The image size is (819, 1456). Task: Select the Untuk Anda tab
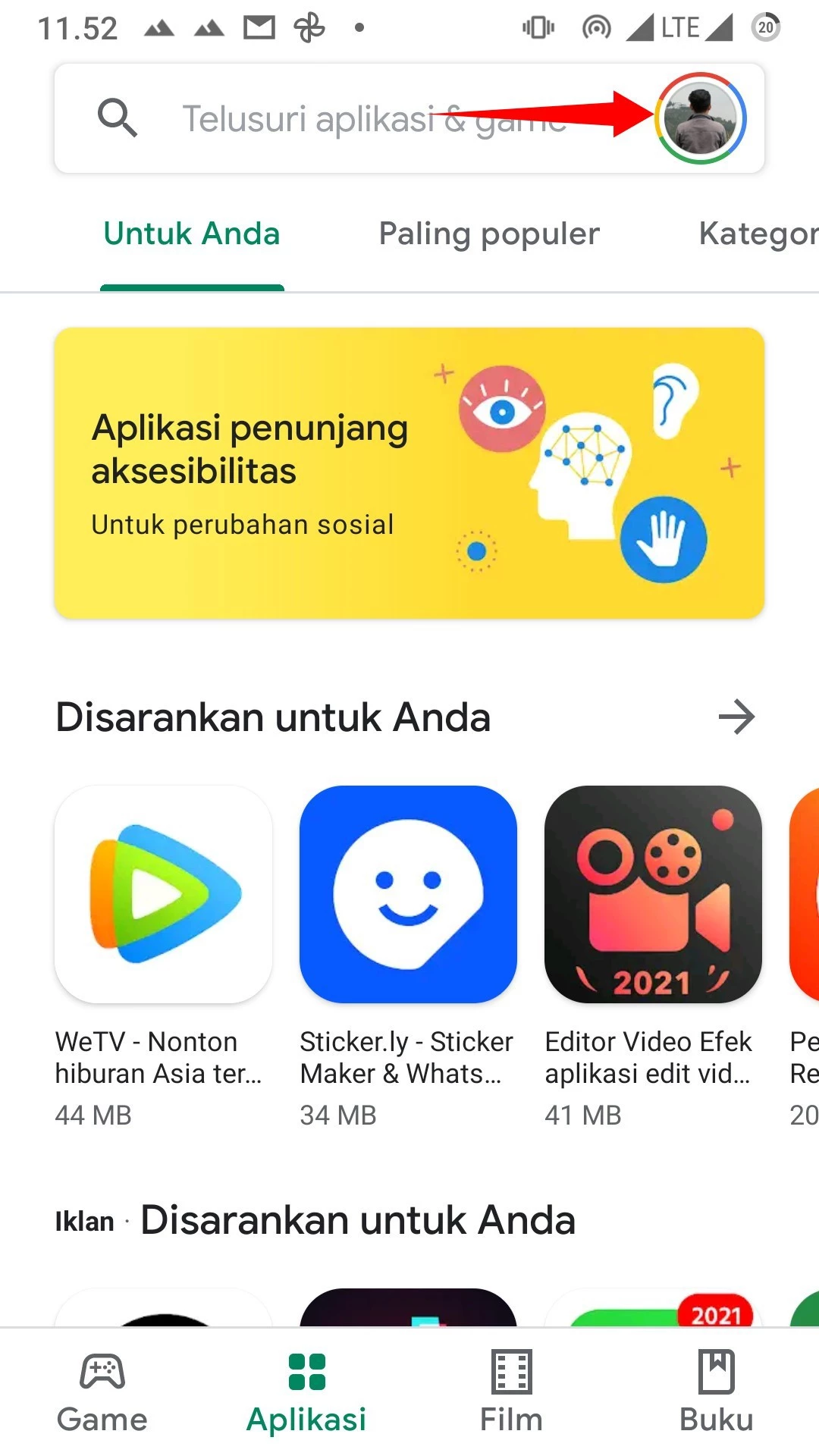tap(191, 234)
